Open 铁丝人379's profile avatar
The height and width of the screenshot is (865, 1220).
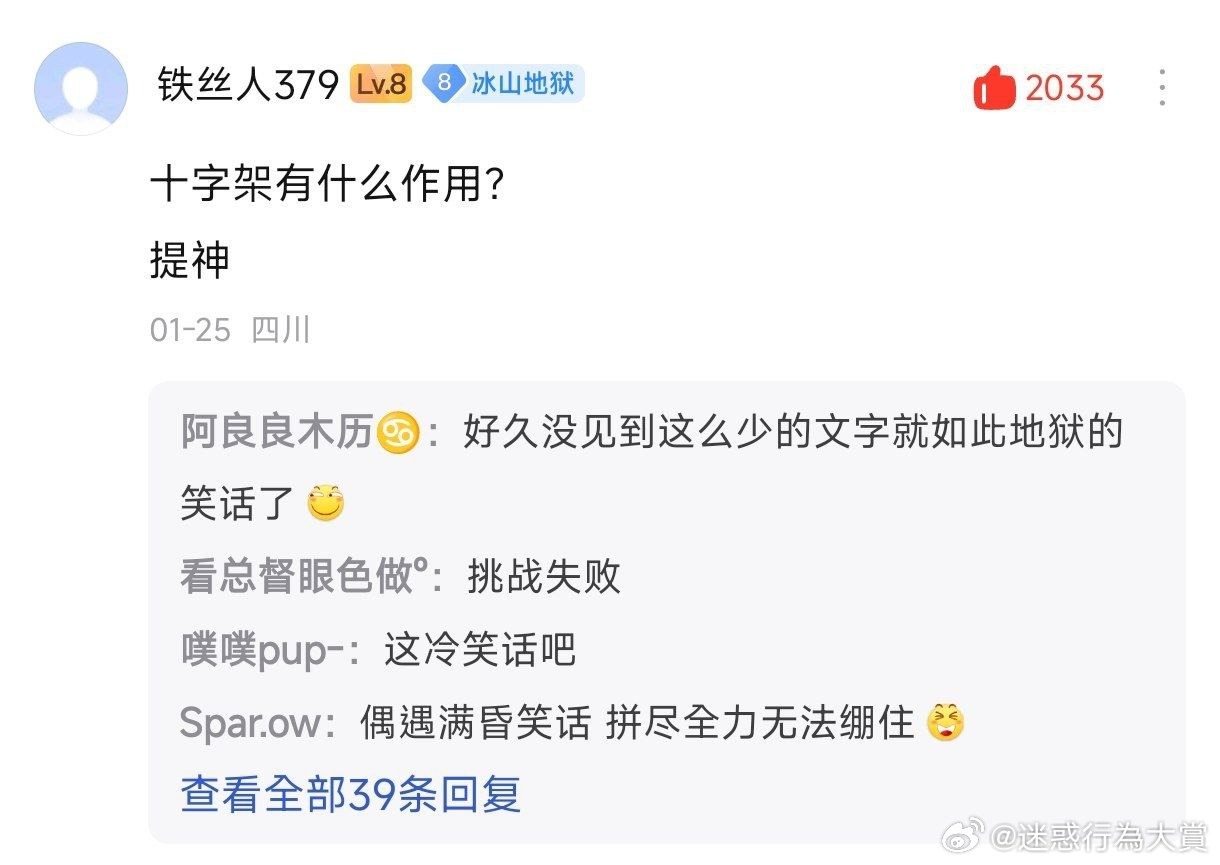pyautogui.click(x=81, y=88)
